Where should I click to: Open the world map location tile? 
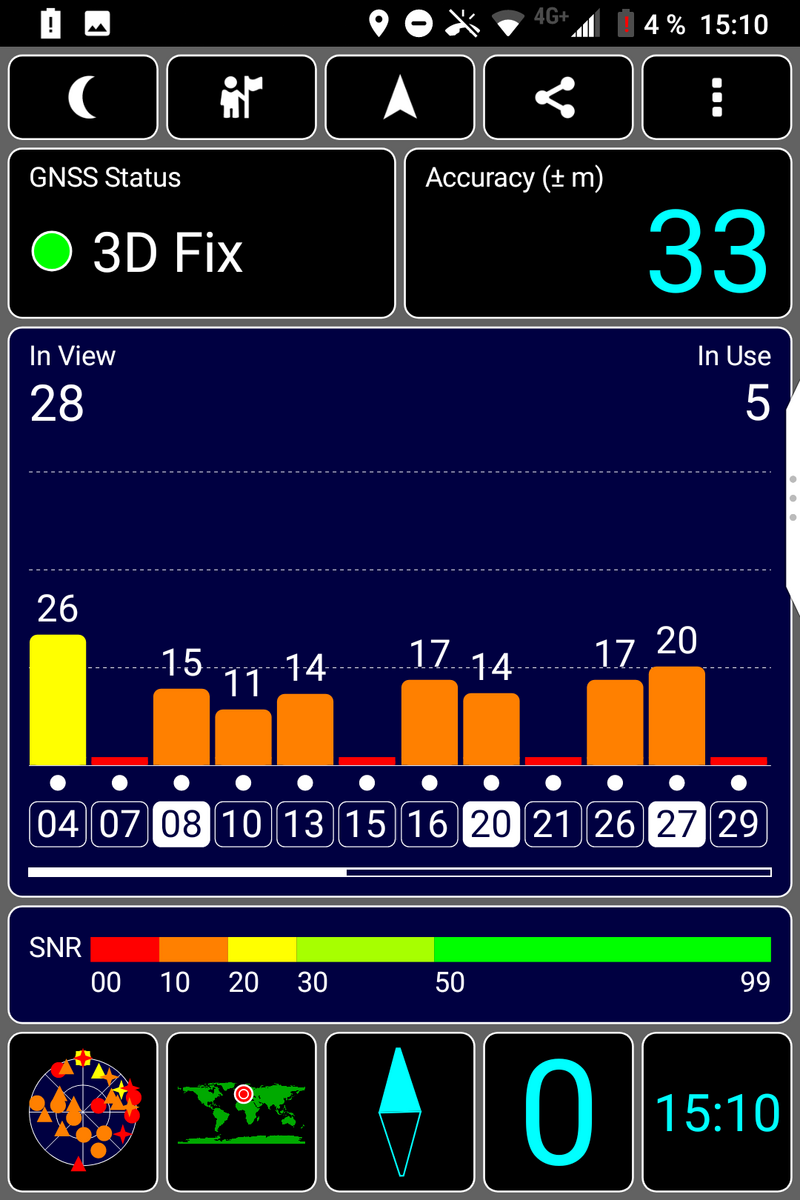[241, 1113]
